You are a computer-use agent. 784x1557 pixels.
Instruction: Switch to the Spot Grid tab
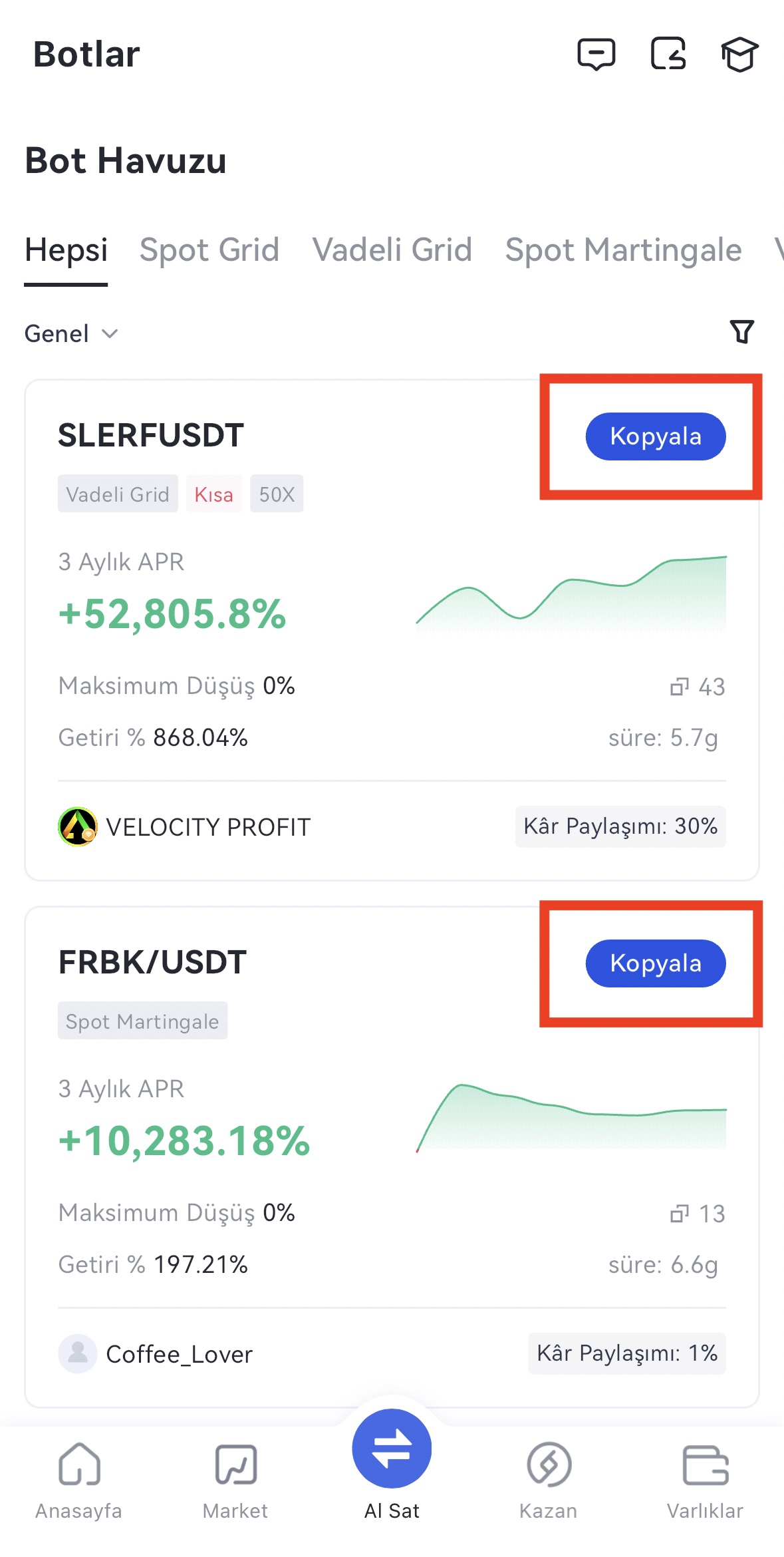(x=209, y=250)
